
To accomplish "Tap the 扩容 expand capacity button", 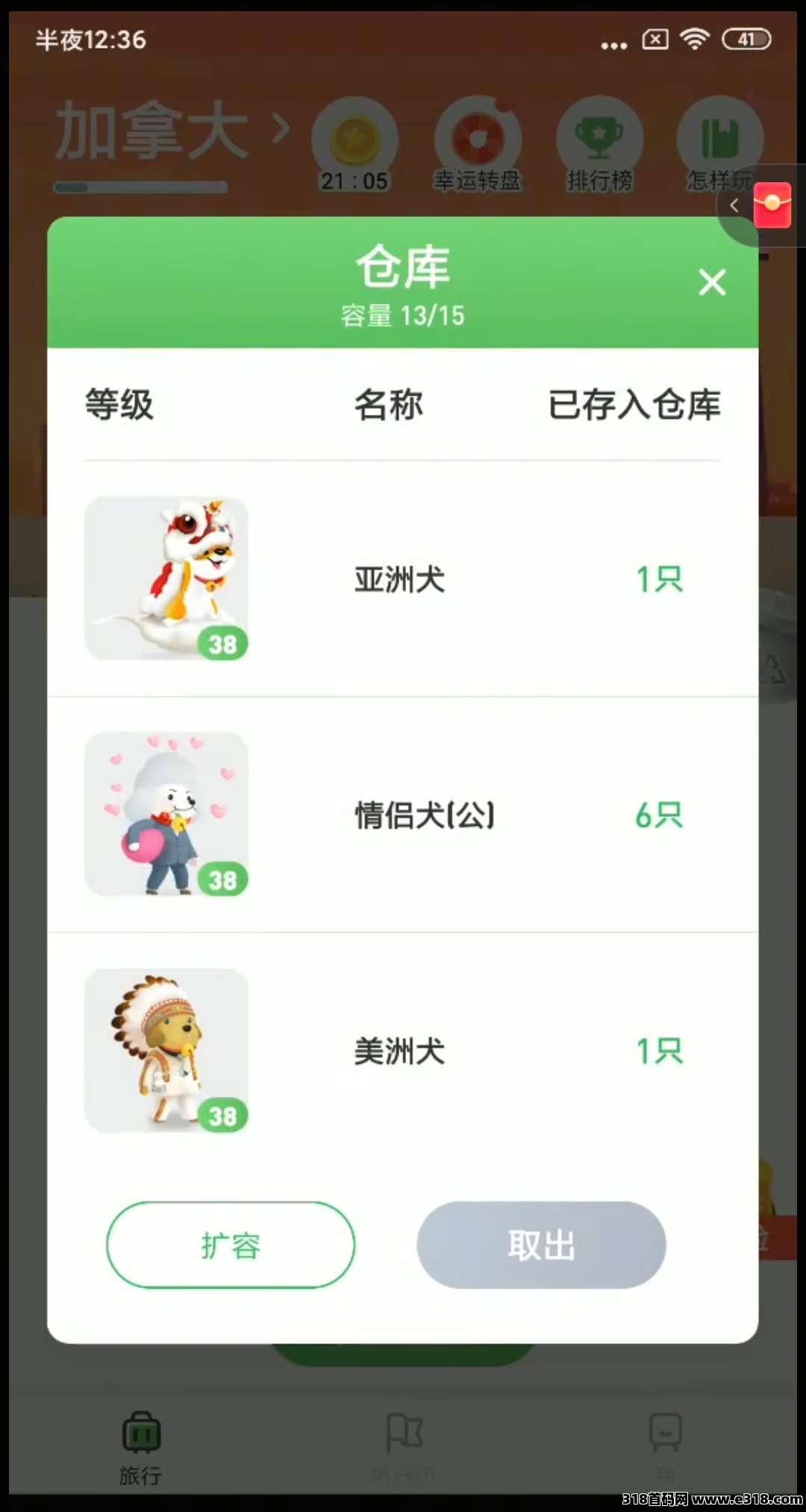I will (231, 1245).
